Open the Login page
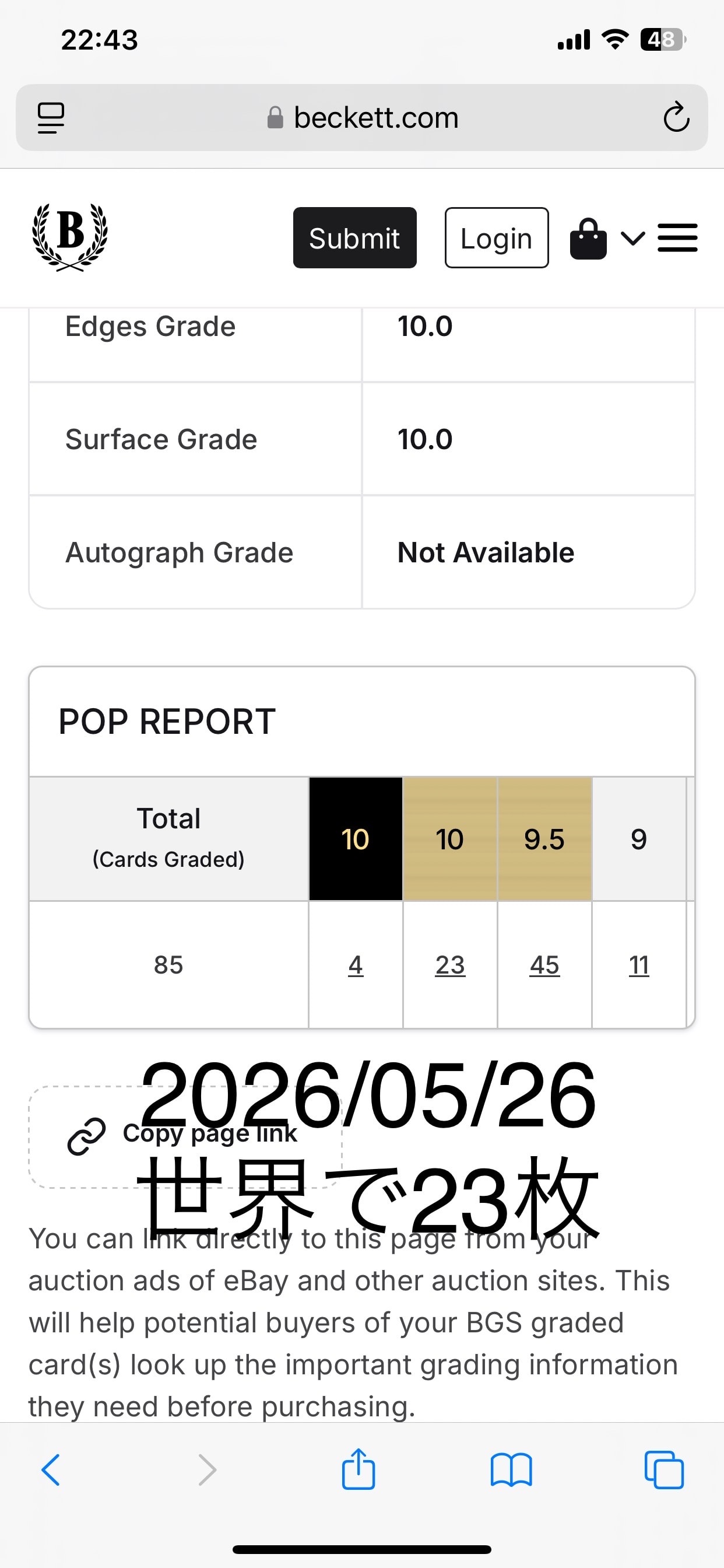The image size is (724, 1568). pyautogui.click(x=497, y=238)
